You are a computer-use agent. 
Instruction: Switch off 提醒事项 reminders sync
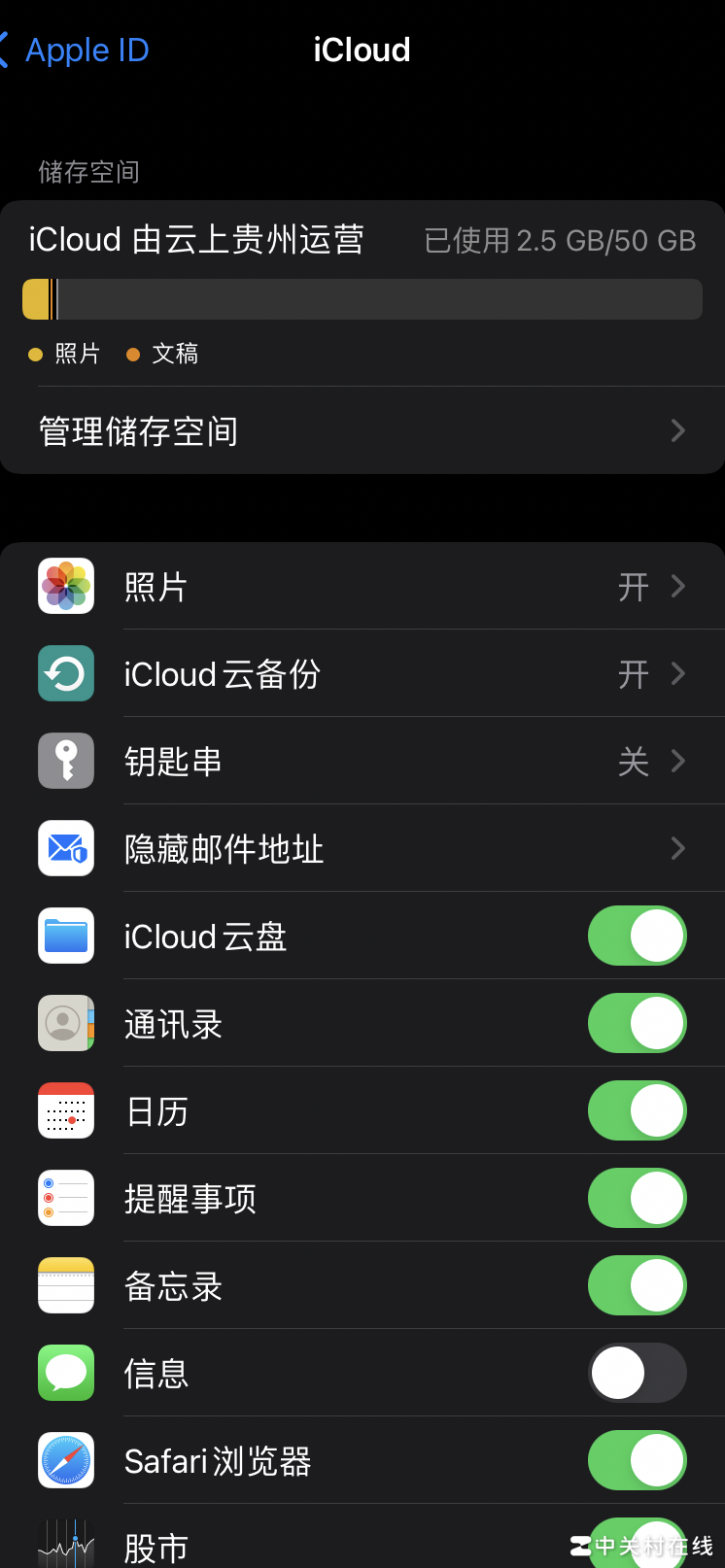point(637,1199)
